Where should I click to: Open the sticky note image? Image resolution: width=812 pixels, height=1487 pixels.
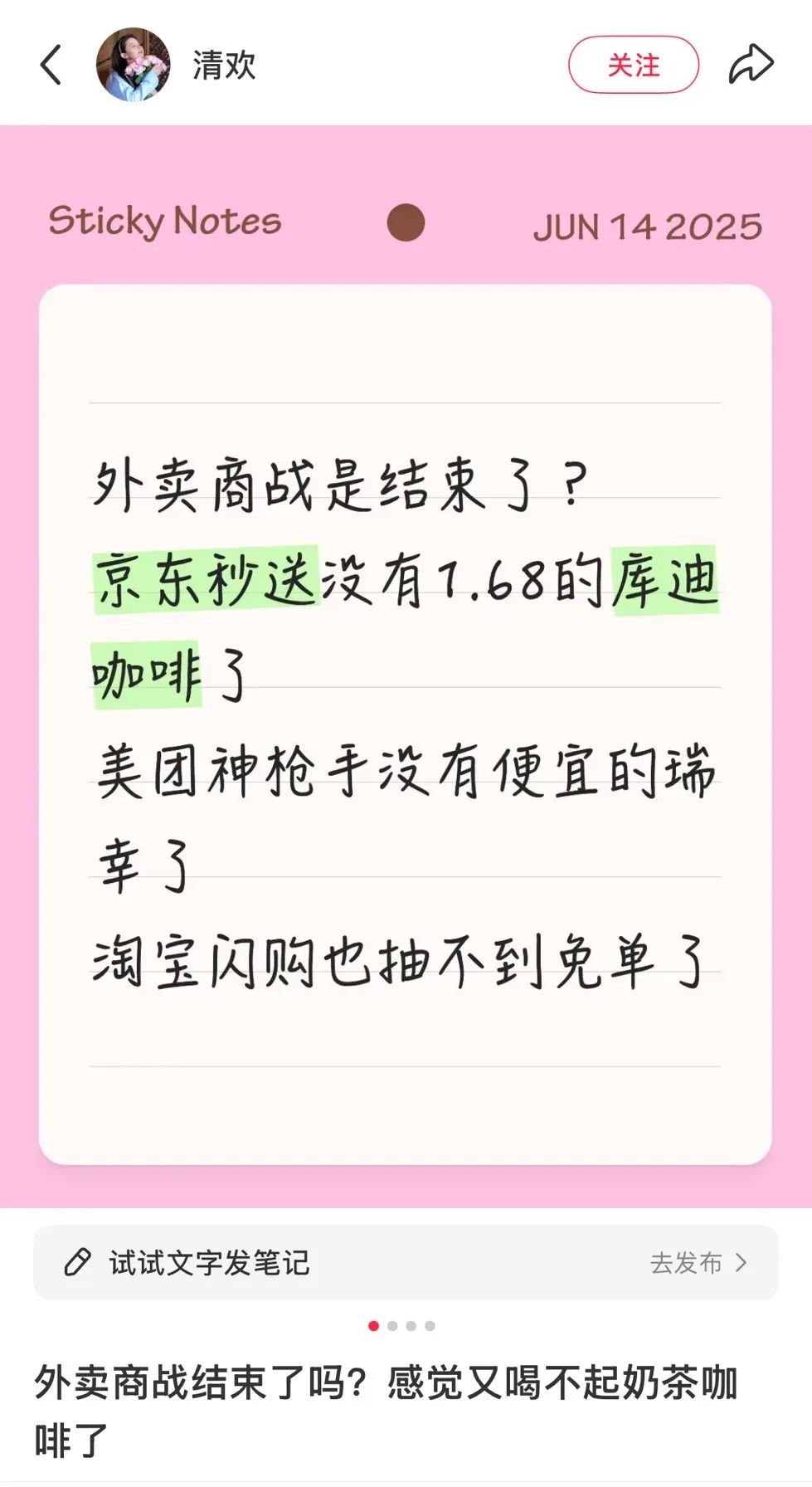[x=406, y=666]
